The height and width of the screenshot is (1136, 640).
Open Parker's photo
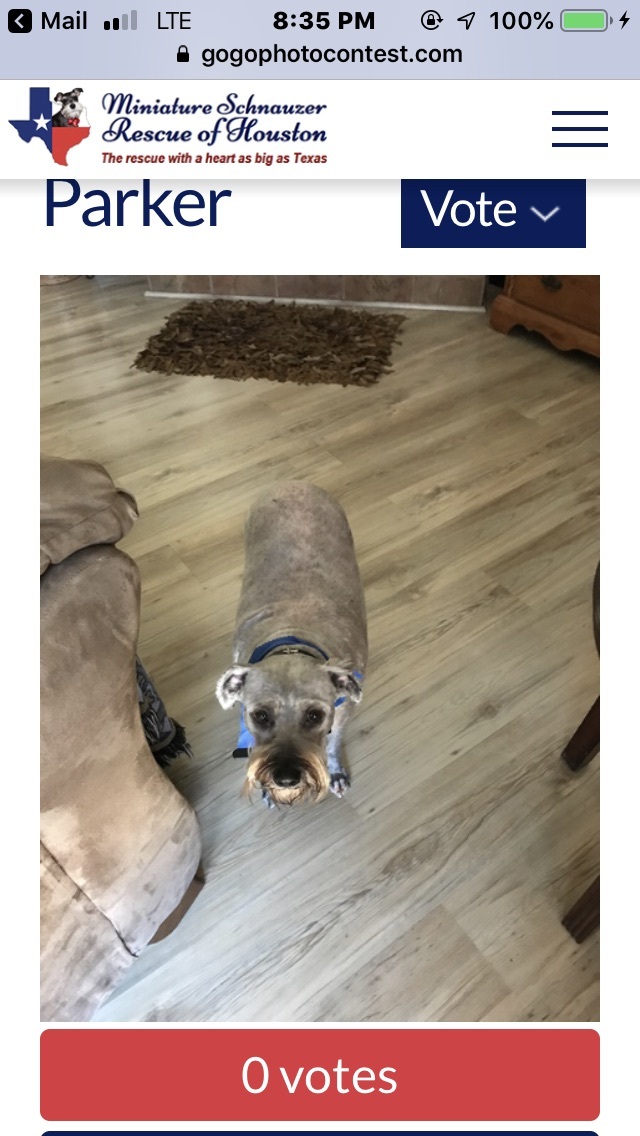[x=320, y=648]
